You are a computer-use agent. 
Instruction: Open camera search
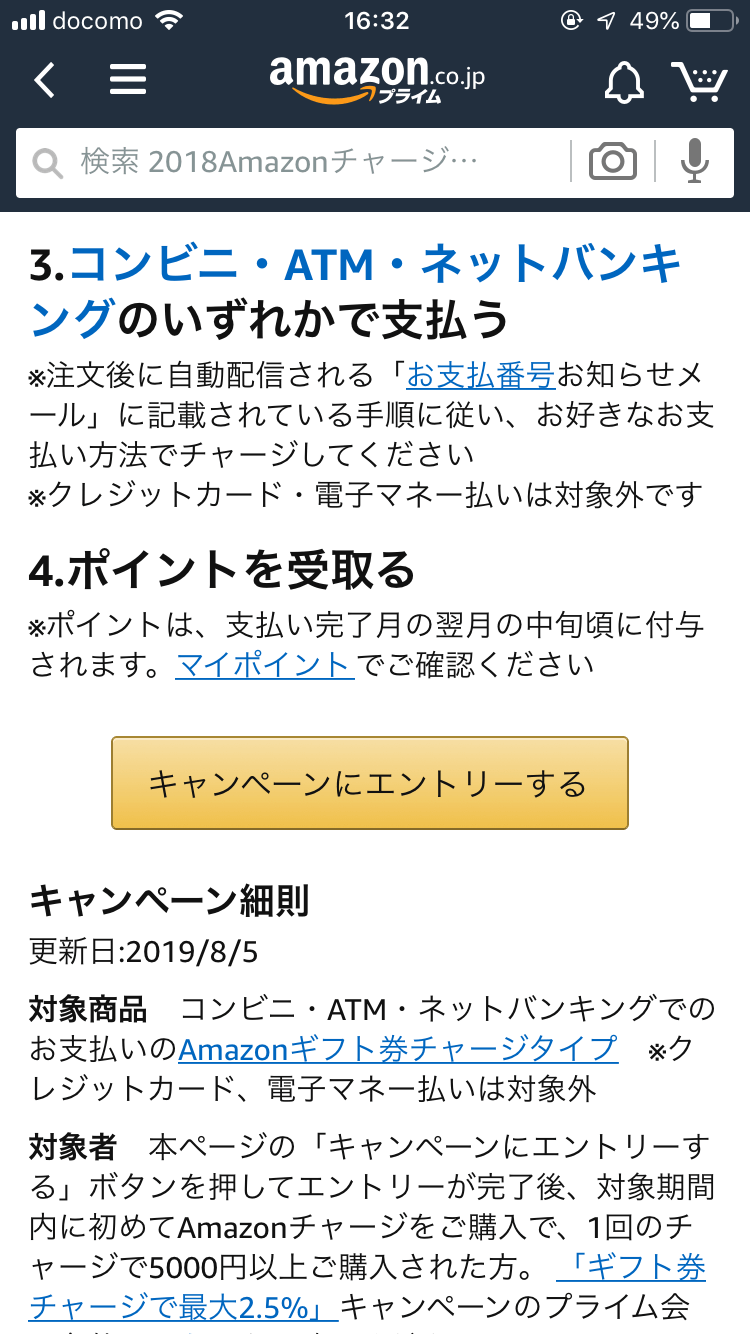[613, 161]
